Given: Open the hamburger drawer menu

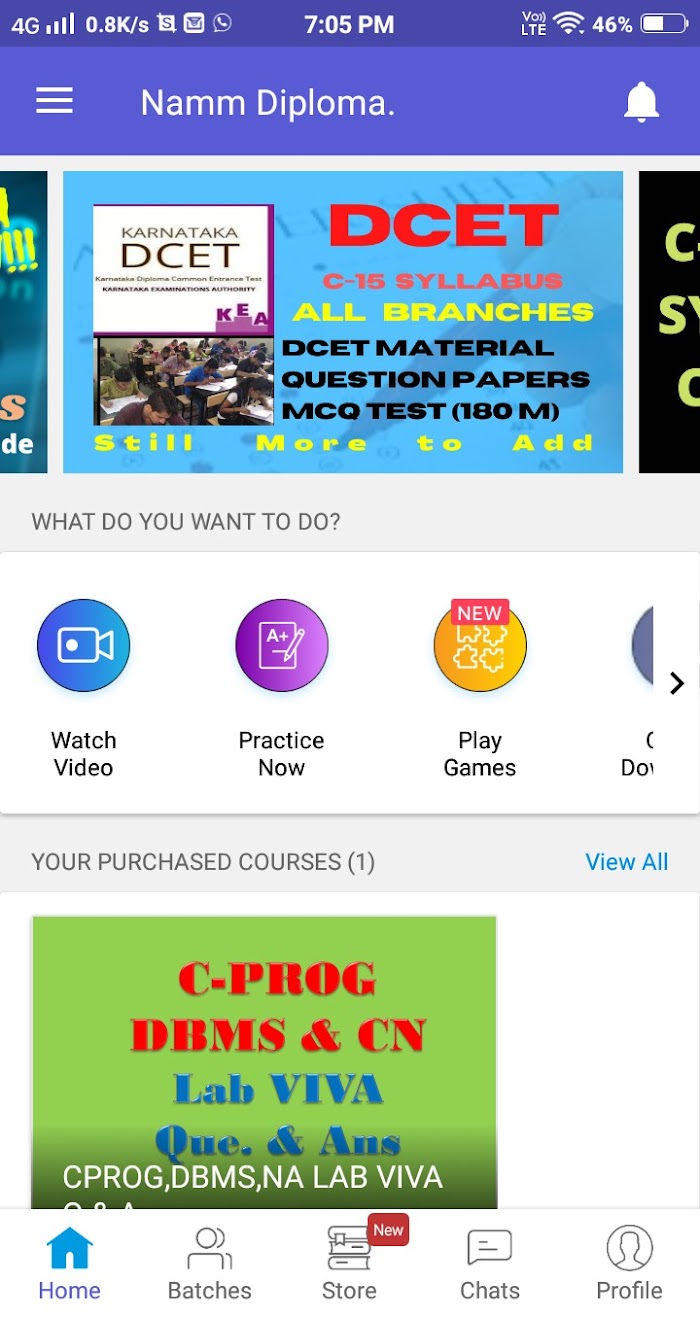Looking at the screenshot, I should coord(54,101).
